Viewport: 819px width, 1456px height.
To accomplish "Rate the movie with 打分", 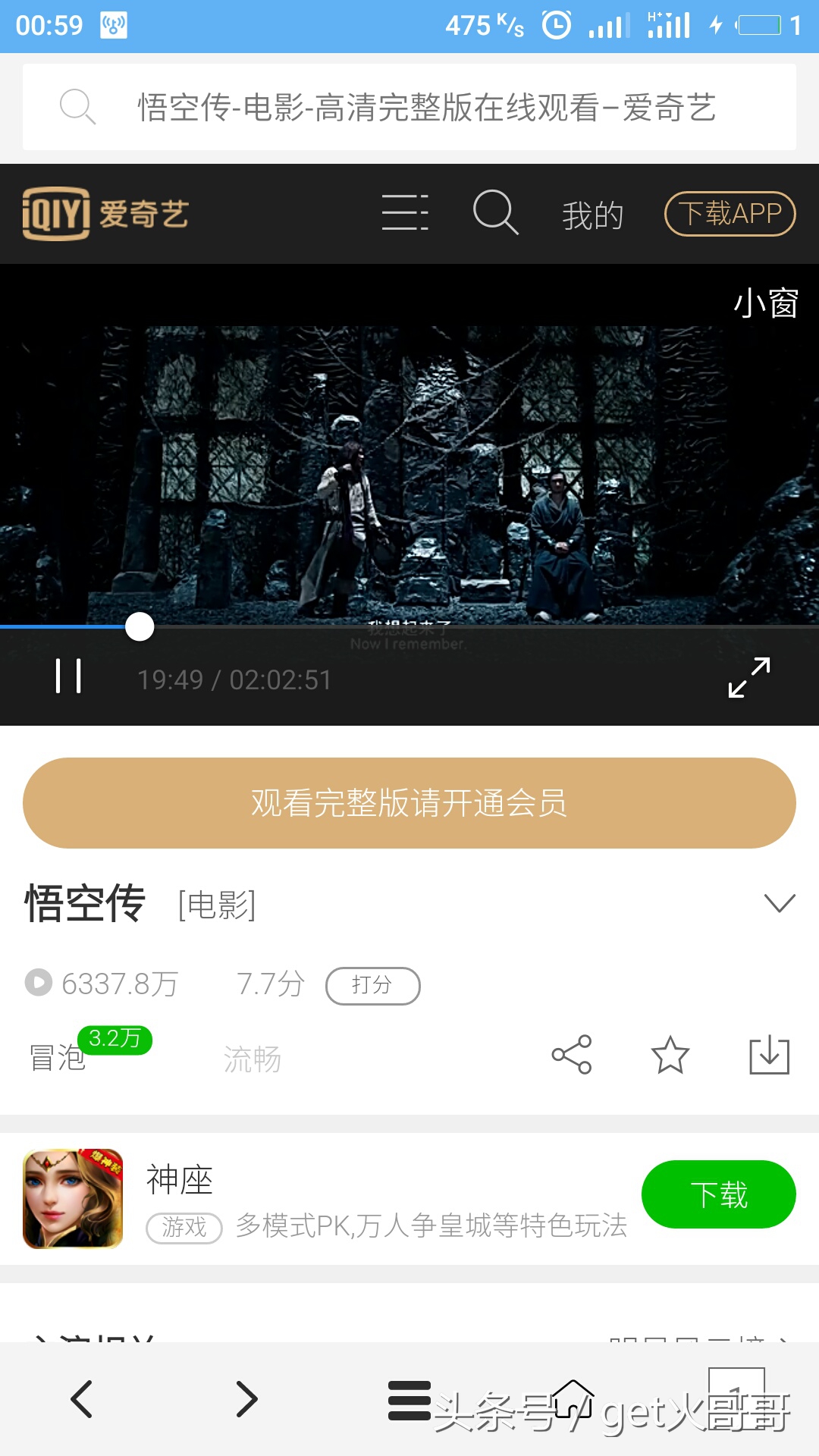I will [372, 984].
